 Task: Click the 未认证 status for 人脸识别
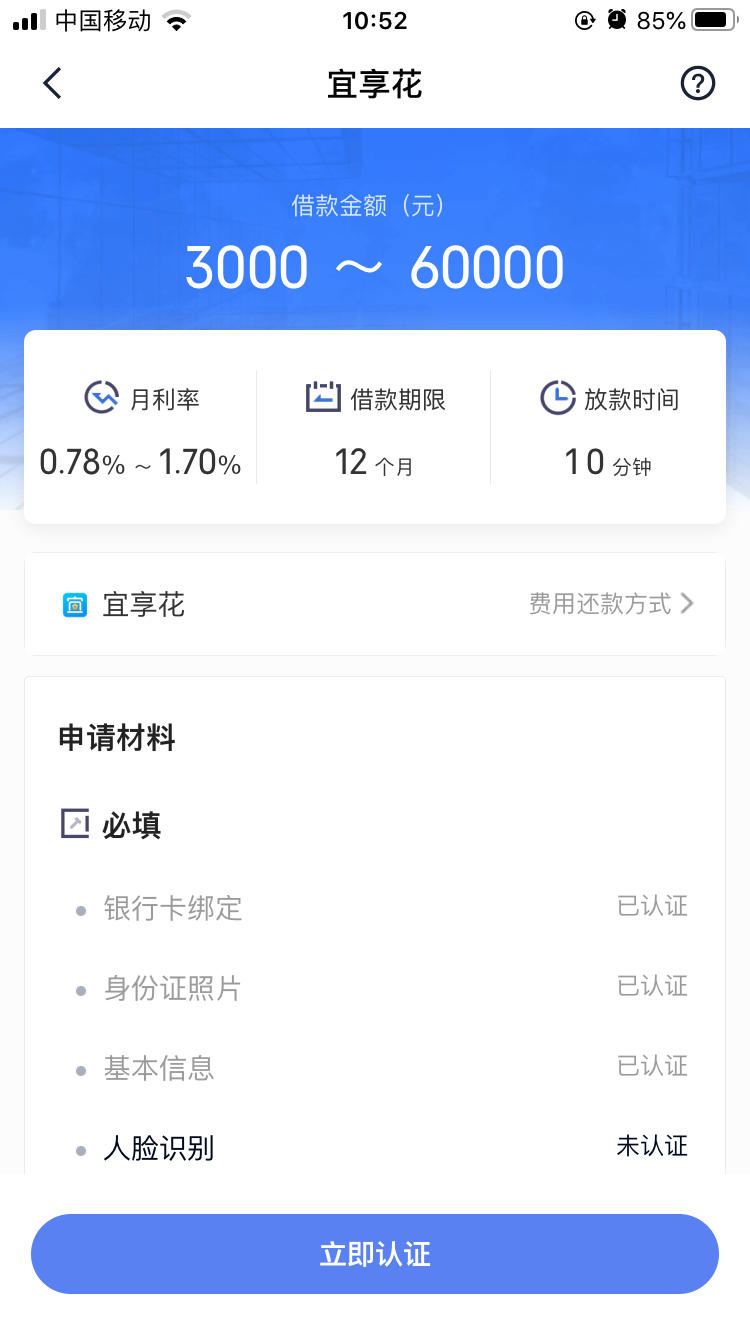(653, 1147)
